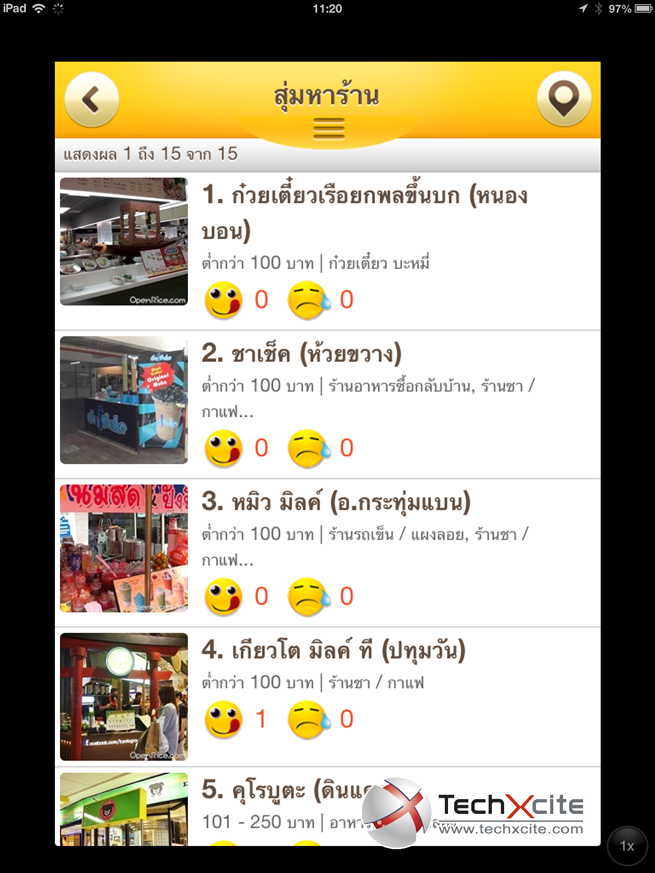Toggle the 1x zoom scale button
655x873 pixels.
627,846
